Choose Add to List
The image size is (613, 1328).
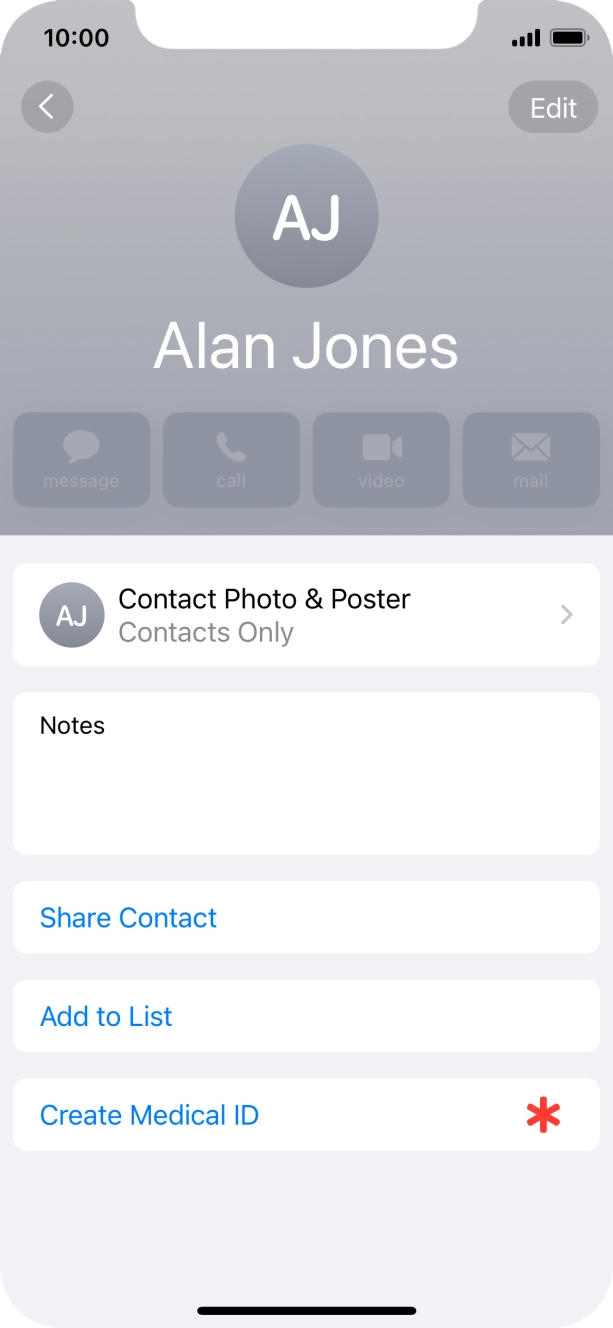(106, 1016)
